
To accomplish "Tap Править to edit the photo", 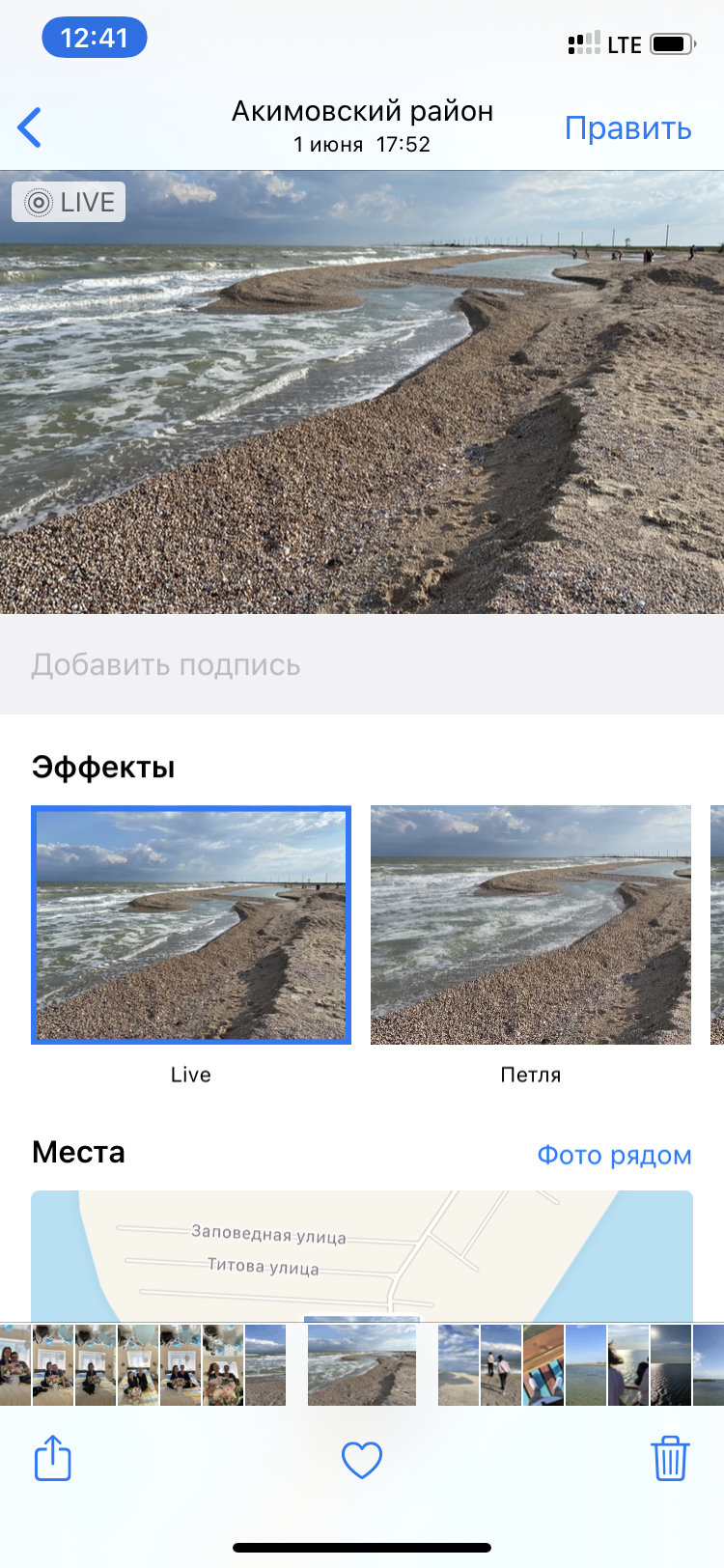I will click(627, 128).
